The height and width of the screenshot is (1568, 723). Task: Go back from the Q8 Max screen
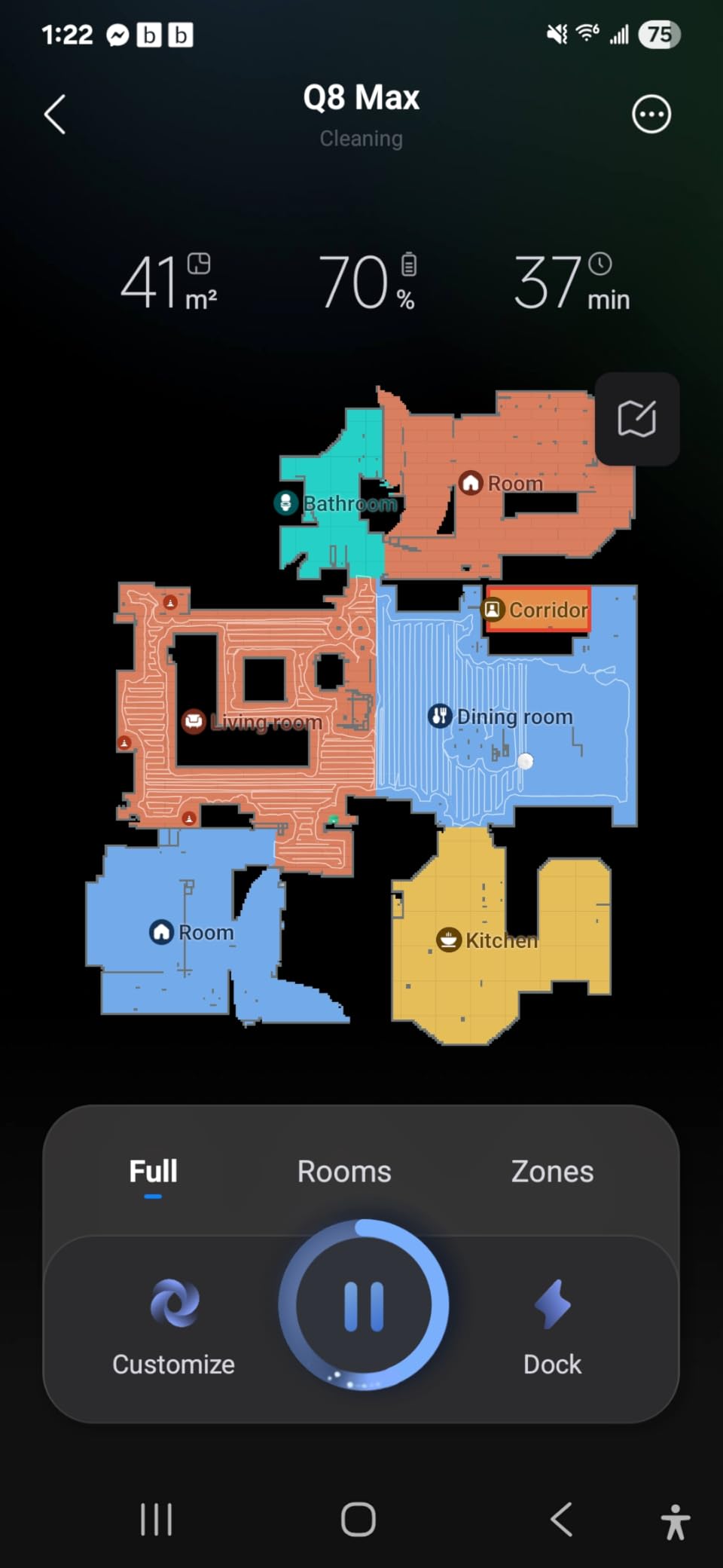coord(55,115)
